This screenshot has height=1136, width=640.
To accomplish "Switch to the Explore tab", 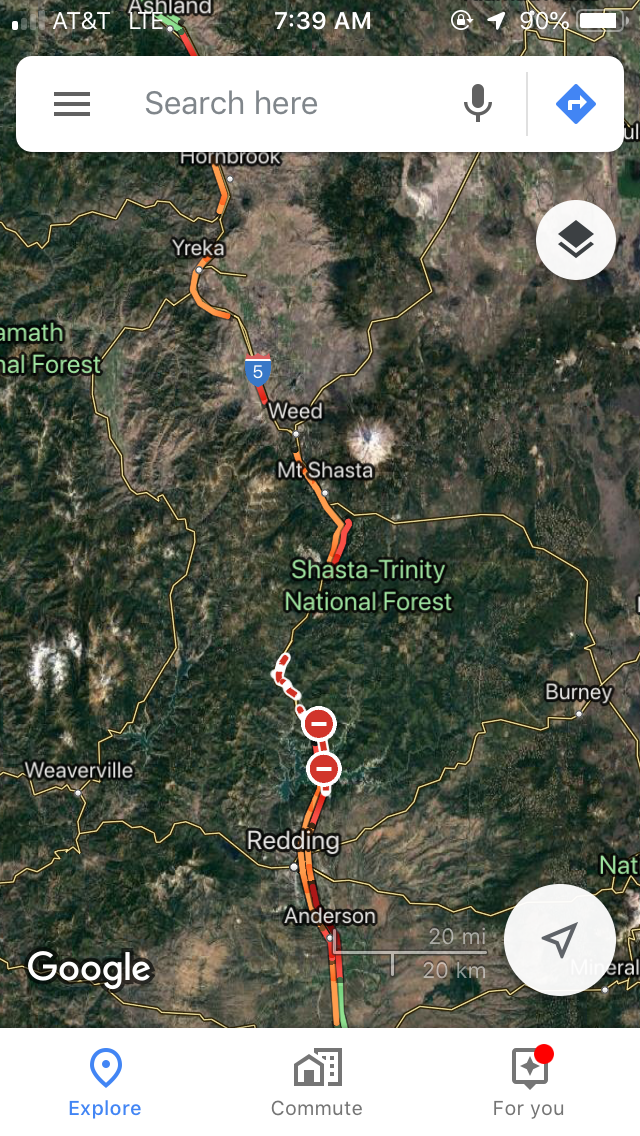I will pyautogui.click(x=105, y=1082).
